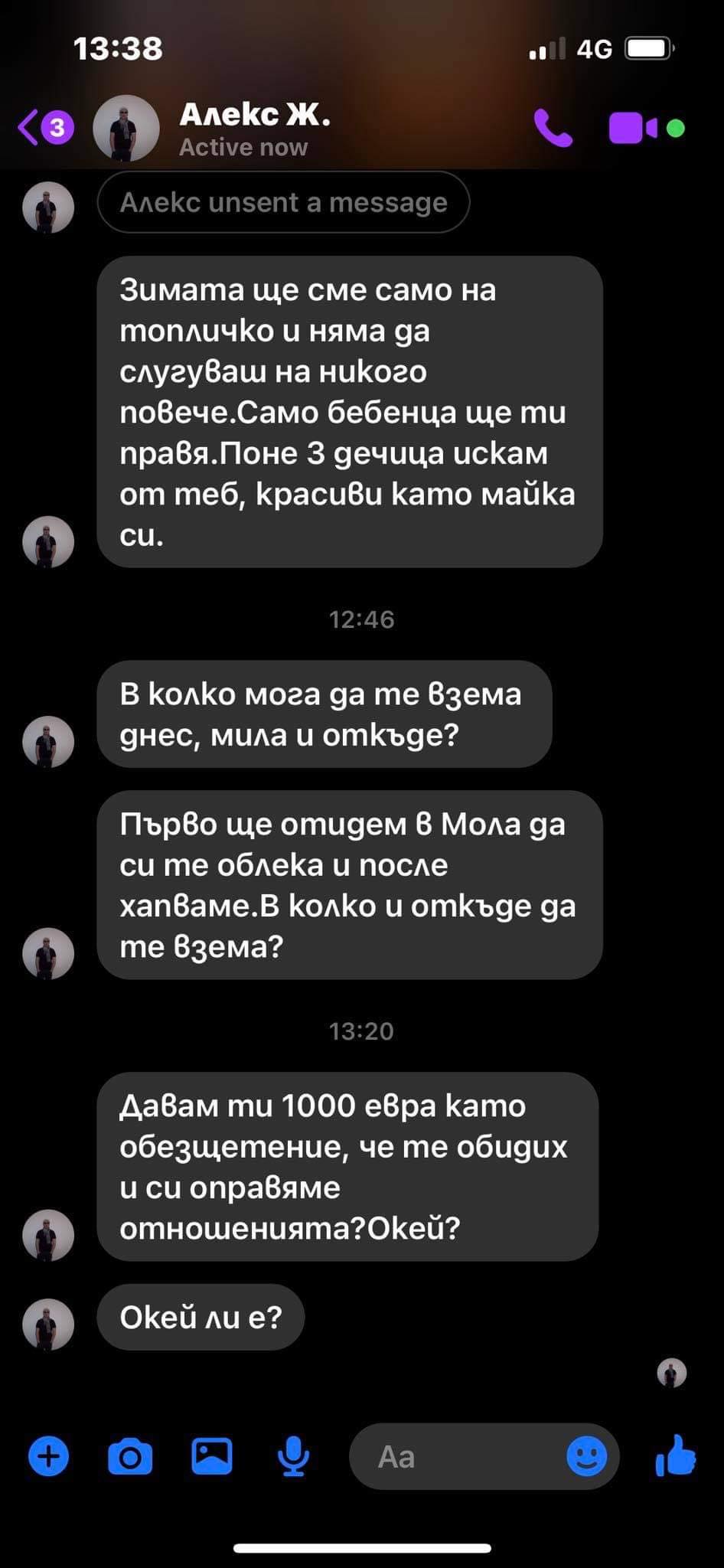Open the plus more-actions menu

(x=49, y=1456)
